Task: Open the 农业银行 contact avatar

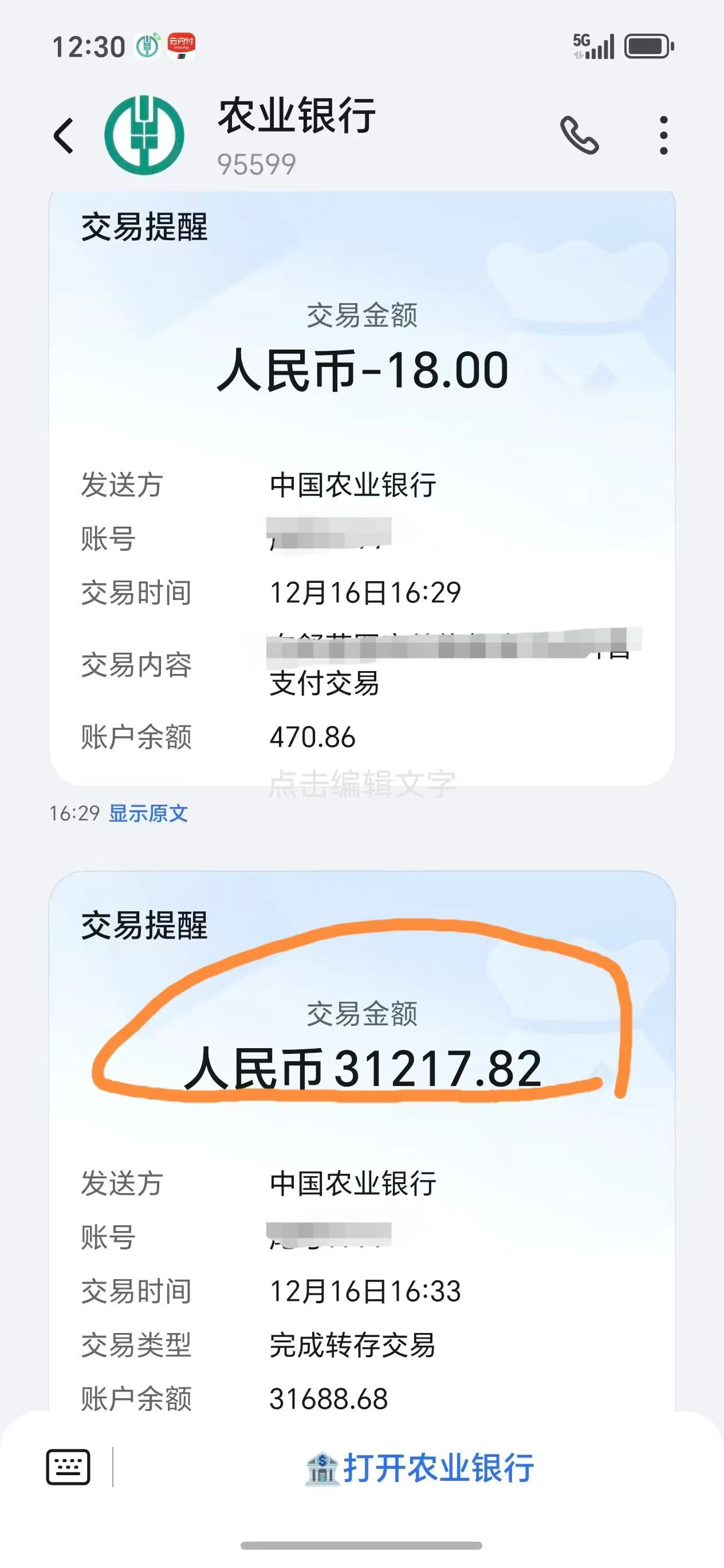Action: pos(144,135)
